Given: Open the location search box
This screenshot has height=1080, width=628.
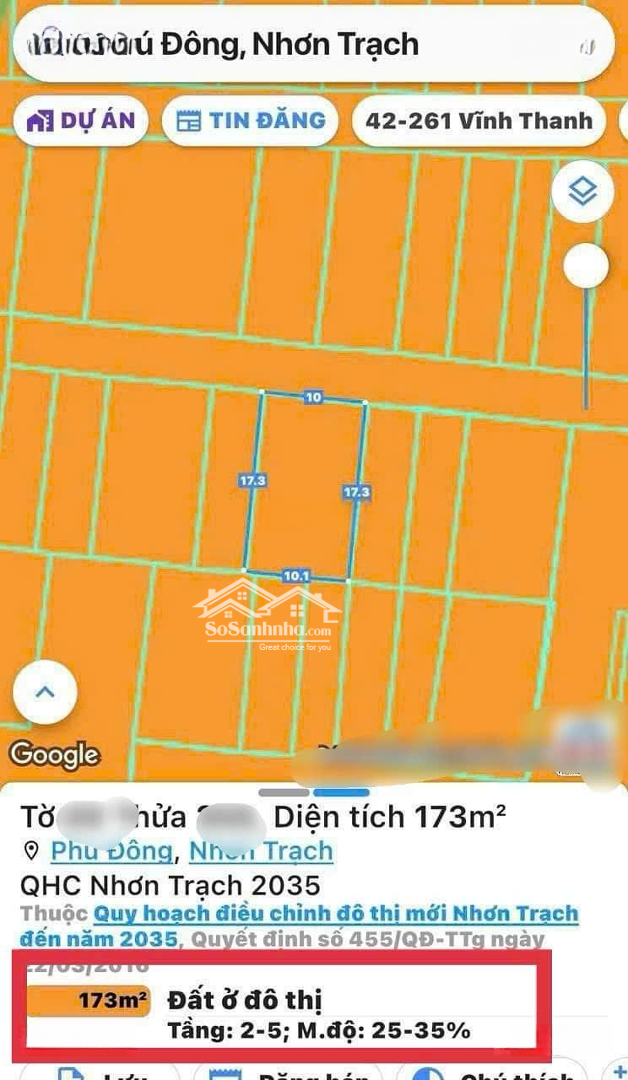Looking at the screenshot, I should [x=313, y=44].
